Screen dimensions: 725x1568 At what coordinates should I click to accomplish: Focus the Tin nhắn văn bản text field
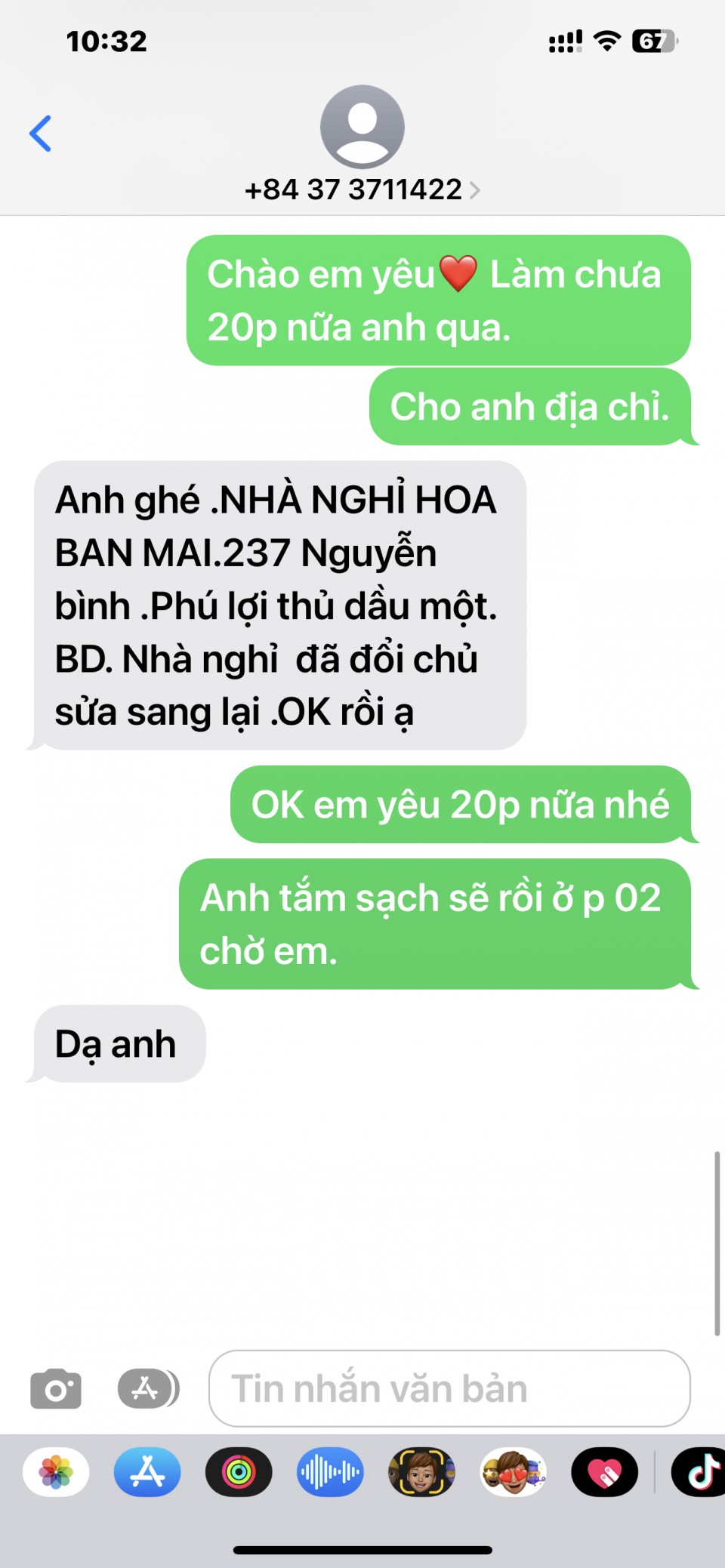[x=449, y=1388]
